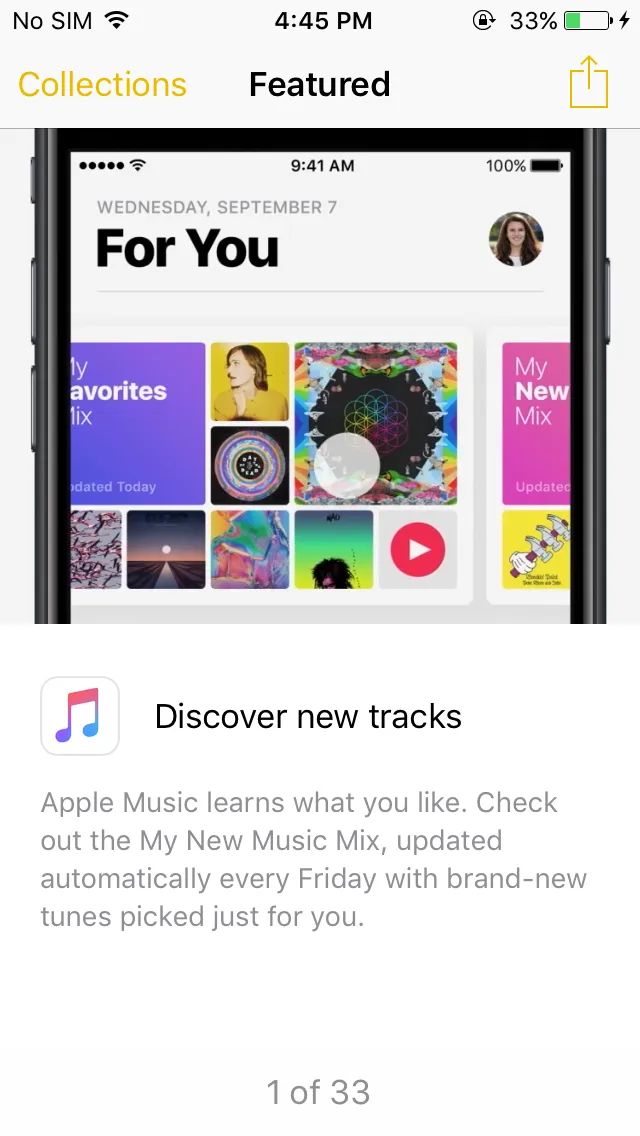
Task: Go back to Collections
Action: coord(102,85)
